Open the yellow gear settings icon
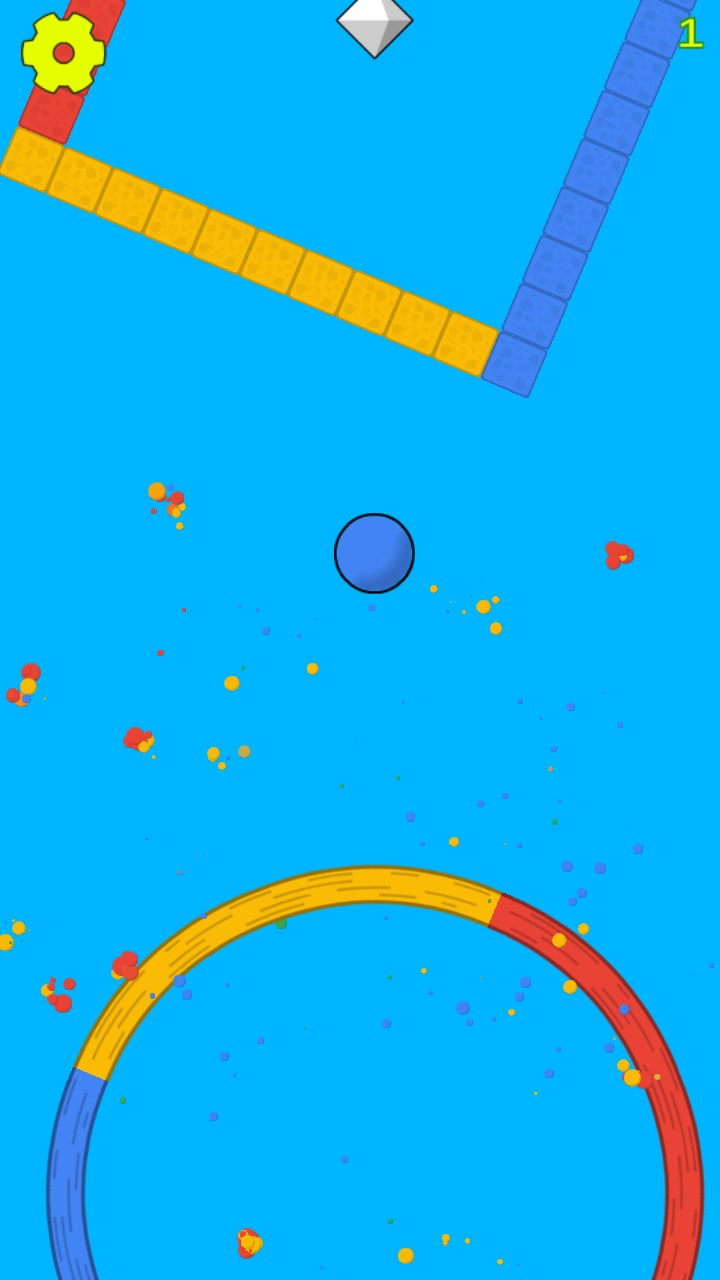720x1280 pixels. (x=63, y=53)
